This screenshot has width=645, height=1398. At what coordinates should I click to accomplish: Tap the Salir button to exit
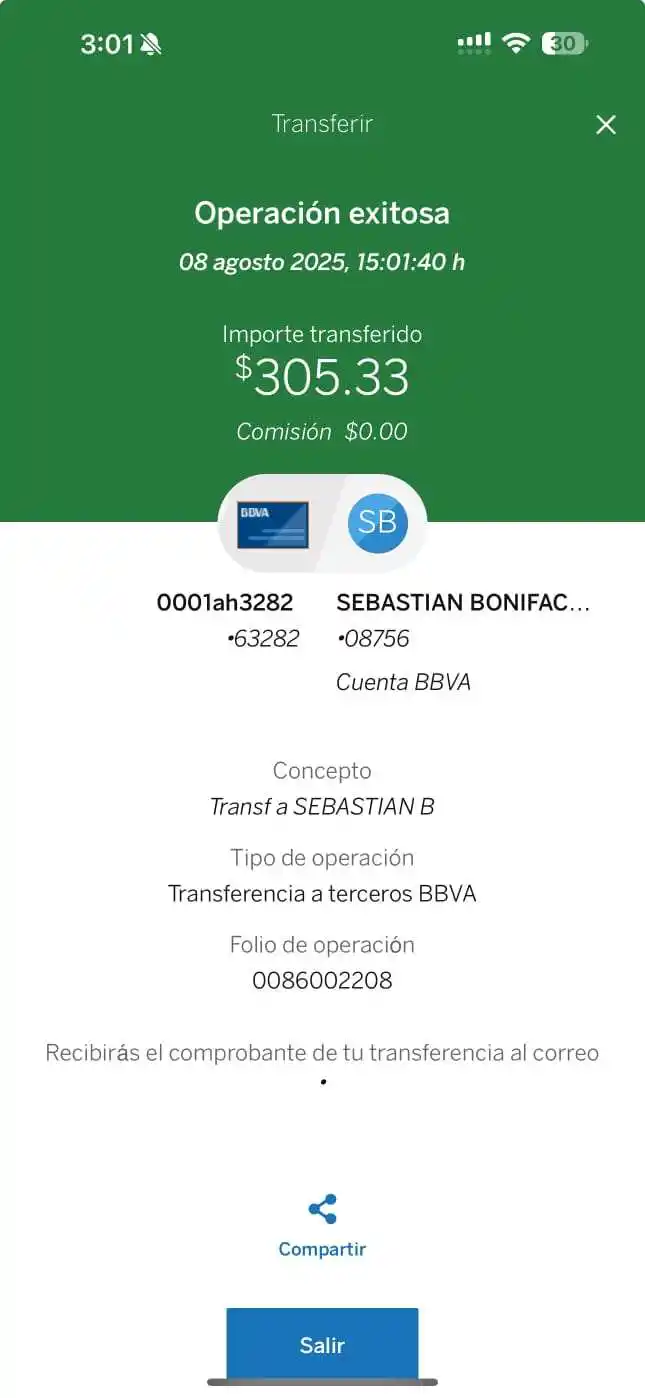coord(322,1344)
